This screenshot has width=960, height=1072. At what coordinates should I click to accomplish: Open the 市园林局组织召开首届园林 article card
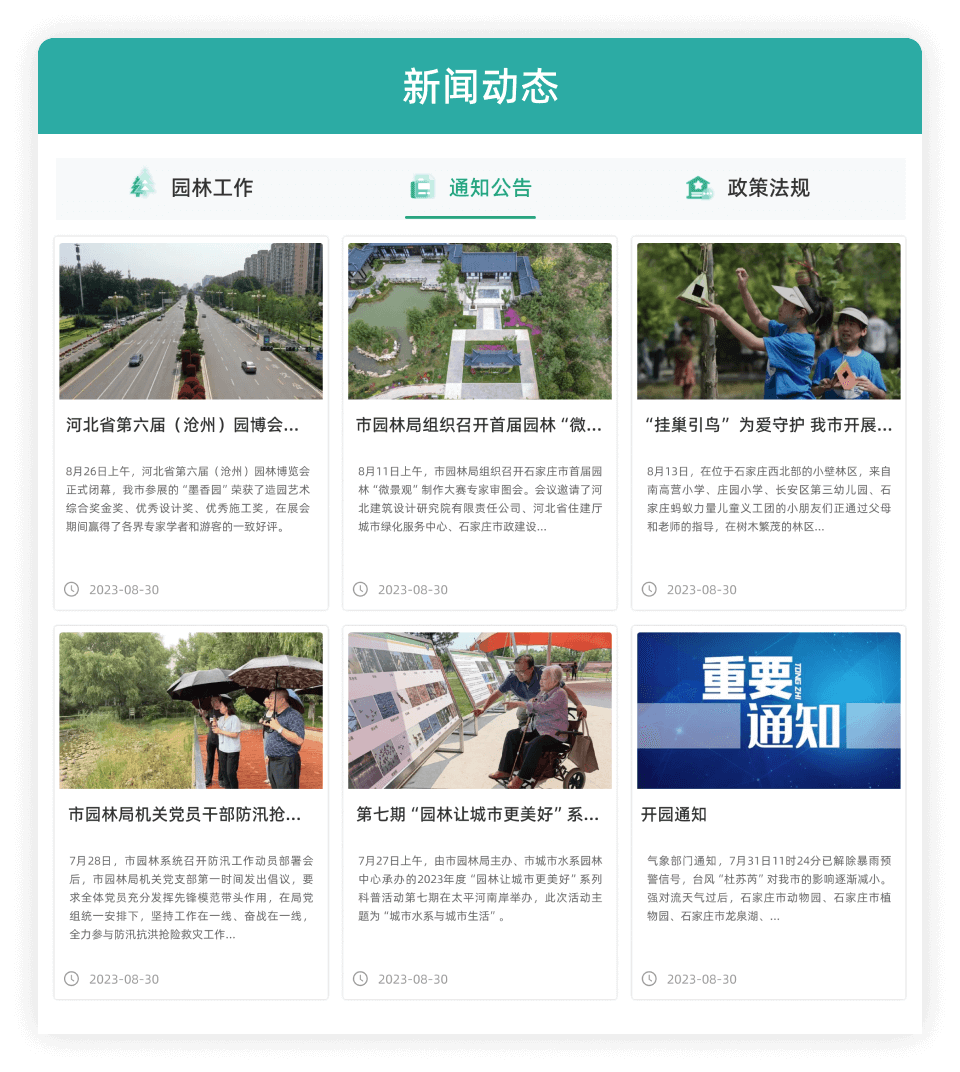point(480,425)
